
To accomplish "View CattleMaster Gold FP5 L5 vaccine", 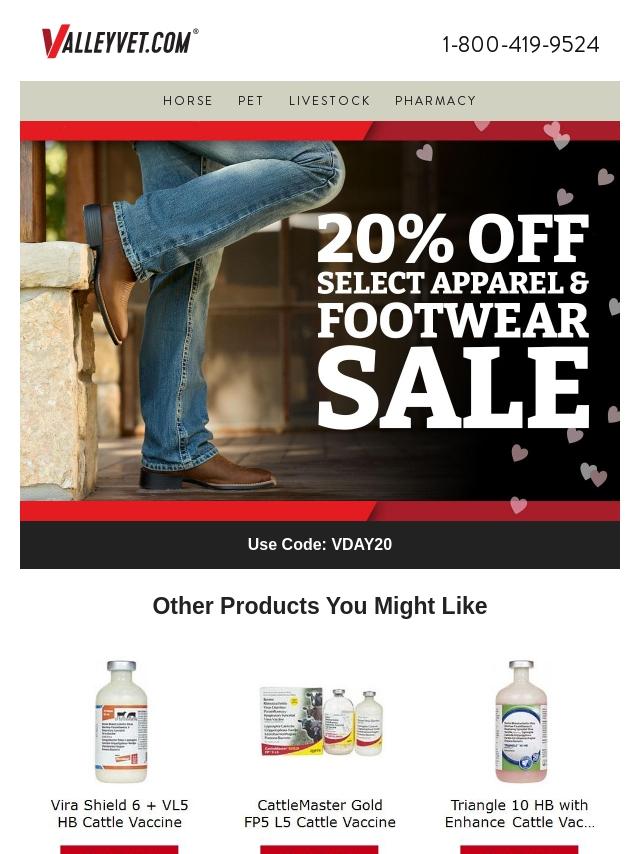I will (320, 813).
